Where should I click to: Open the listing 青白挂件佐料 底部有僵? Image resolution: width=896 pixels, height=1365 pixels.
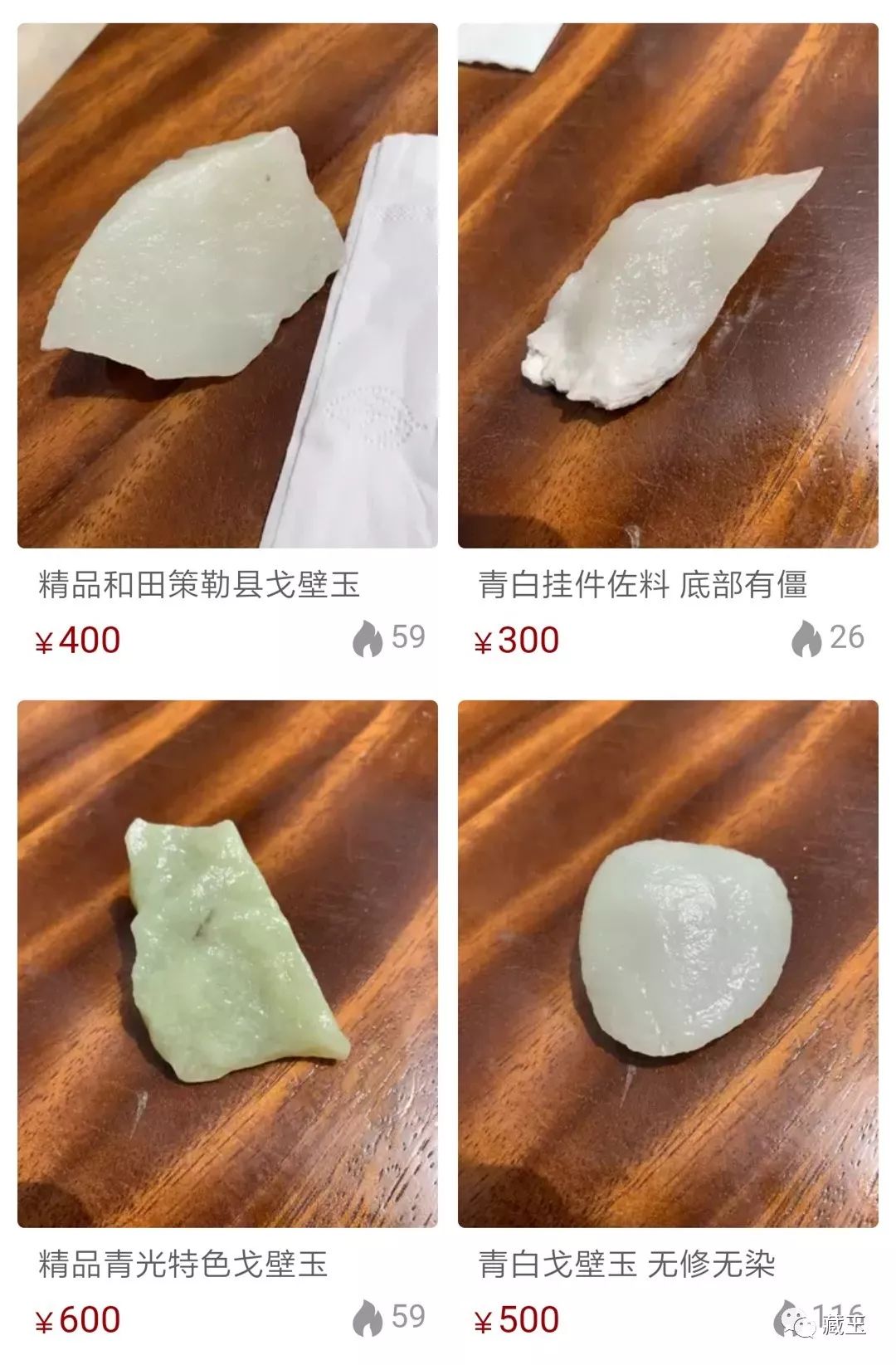pyautogui.click(x=643, y=583)
